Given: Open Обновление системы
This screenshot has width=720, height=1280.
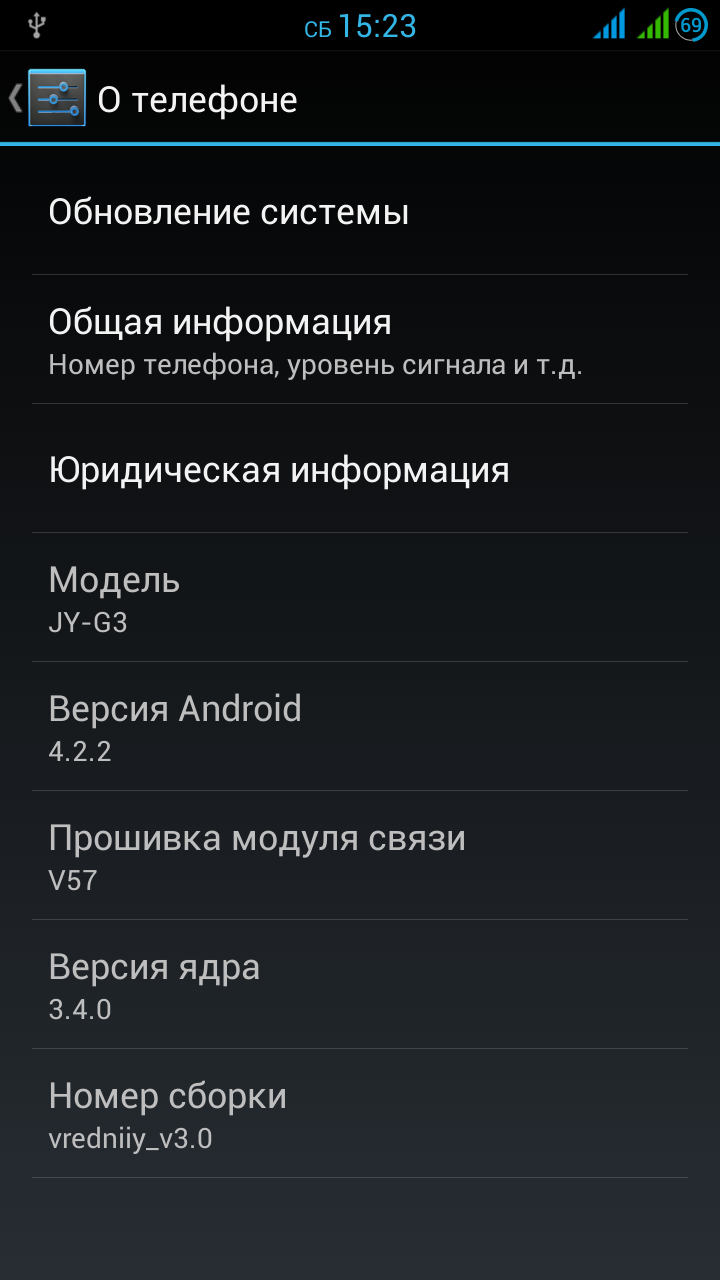Looking at the screenshot, I should 360,212.
